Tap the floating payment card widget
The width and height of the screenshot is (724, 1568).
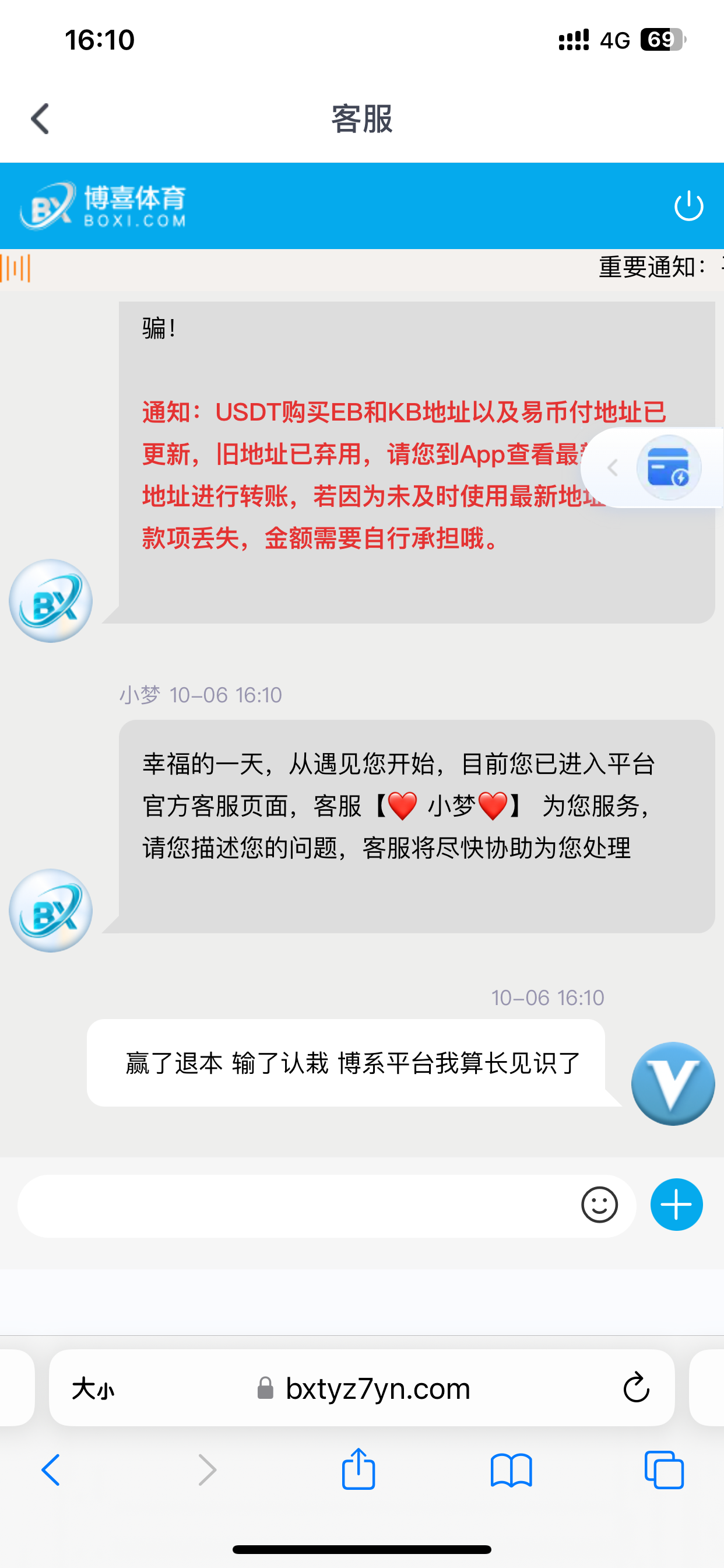668,467
